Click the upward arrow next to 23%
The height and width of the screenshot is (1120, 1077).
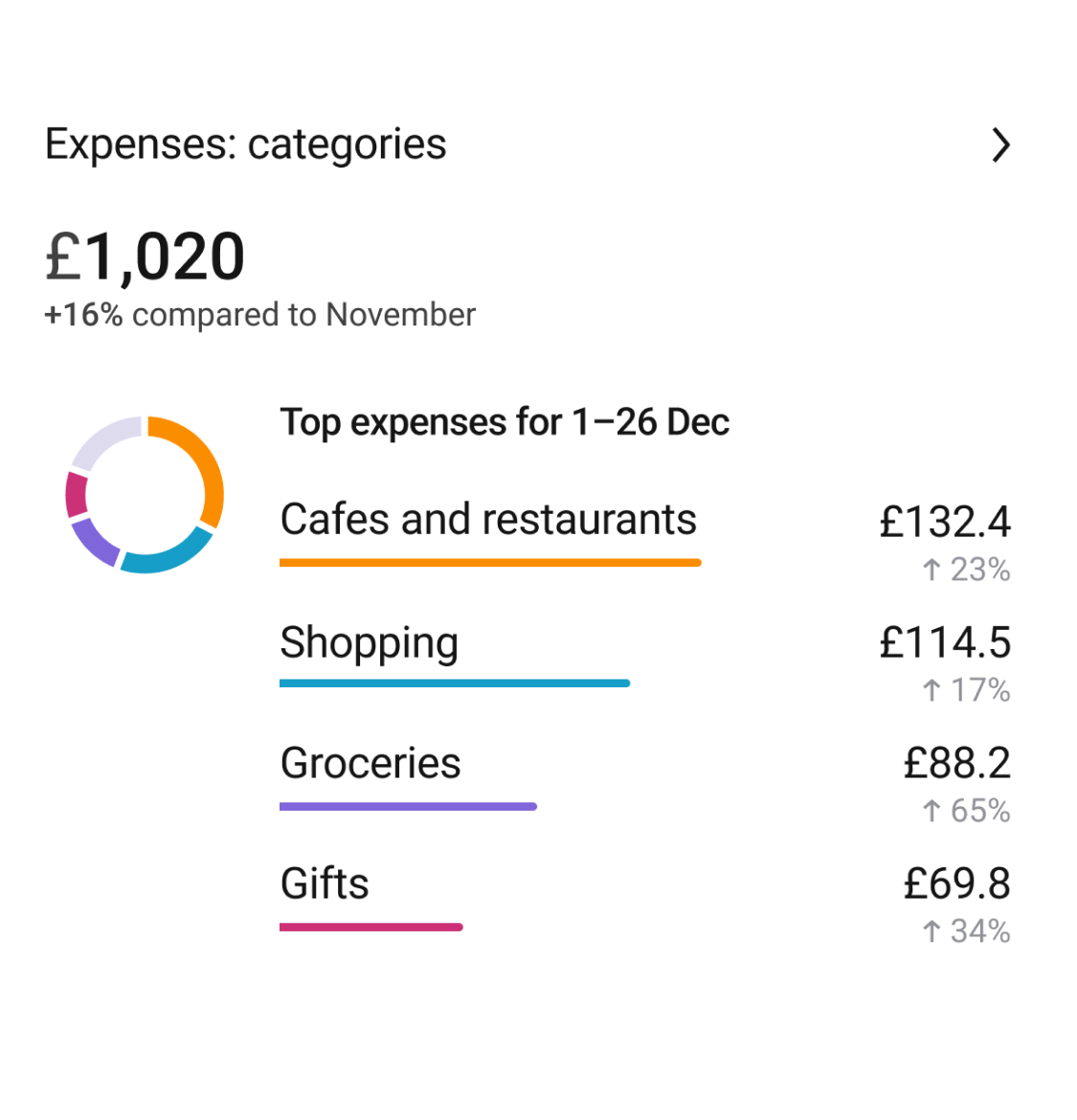[x=931, y=571]
